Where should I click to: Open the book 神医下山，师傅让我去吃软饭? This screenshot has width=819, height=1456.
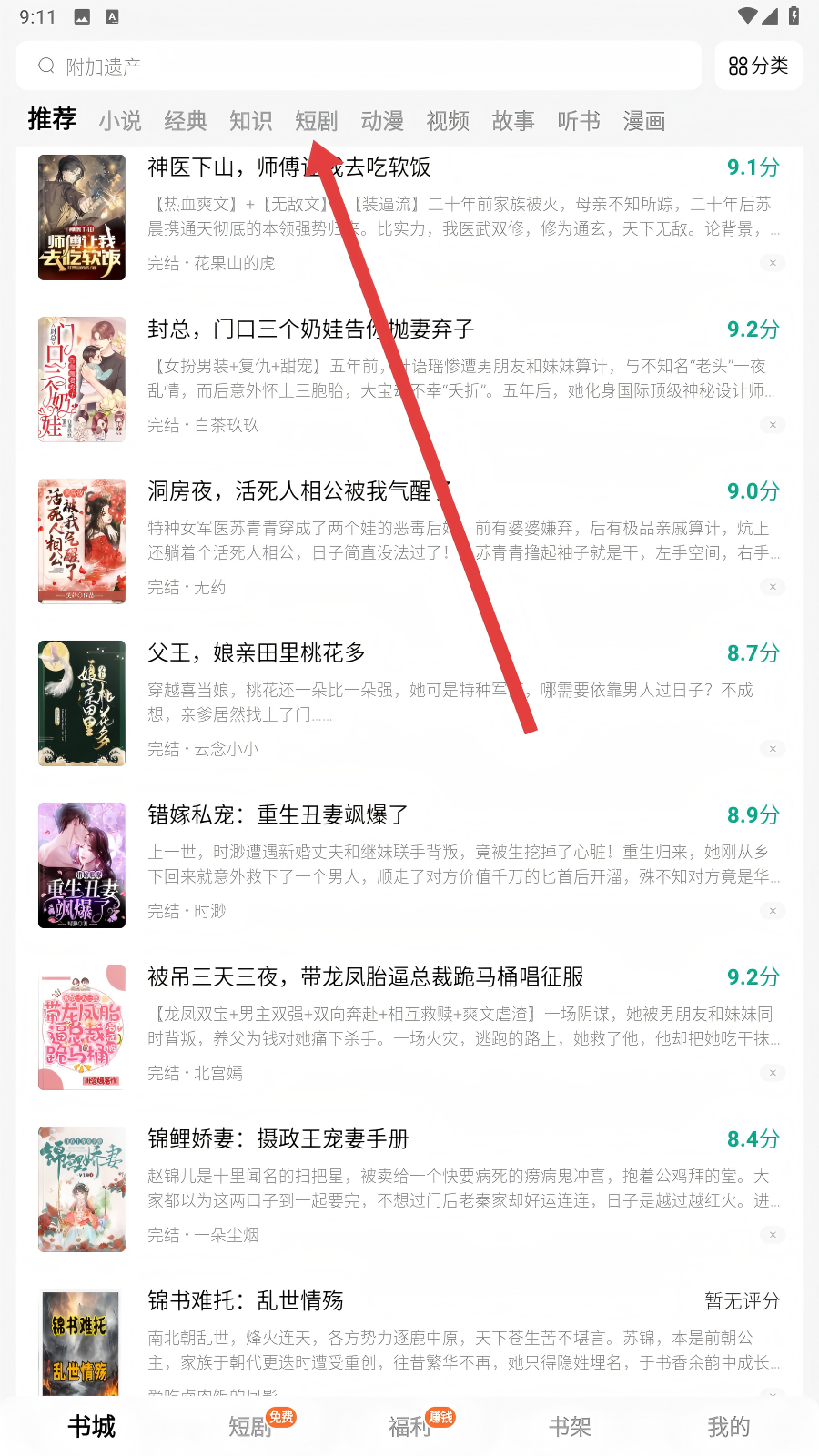click(289, 167)
